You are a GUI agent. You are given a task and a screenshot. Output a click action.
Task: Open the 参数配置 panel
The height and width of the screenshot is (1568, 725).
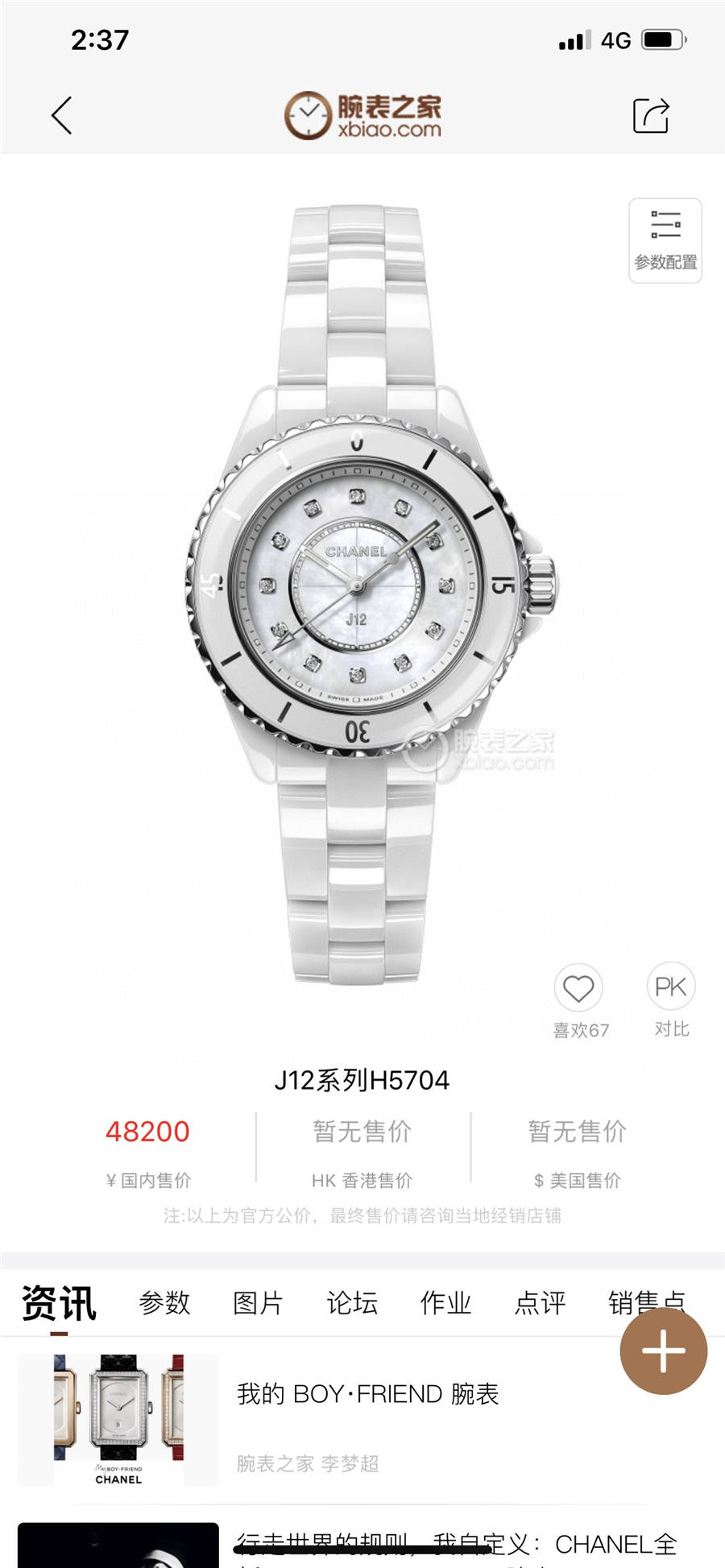[x=665, y=240]
